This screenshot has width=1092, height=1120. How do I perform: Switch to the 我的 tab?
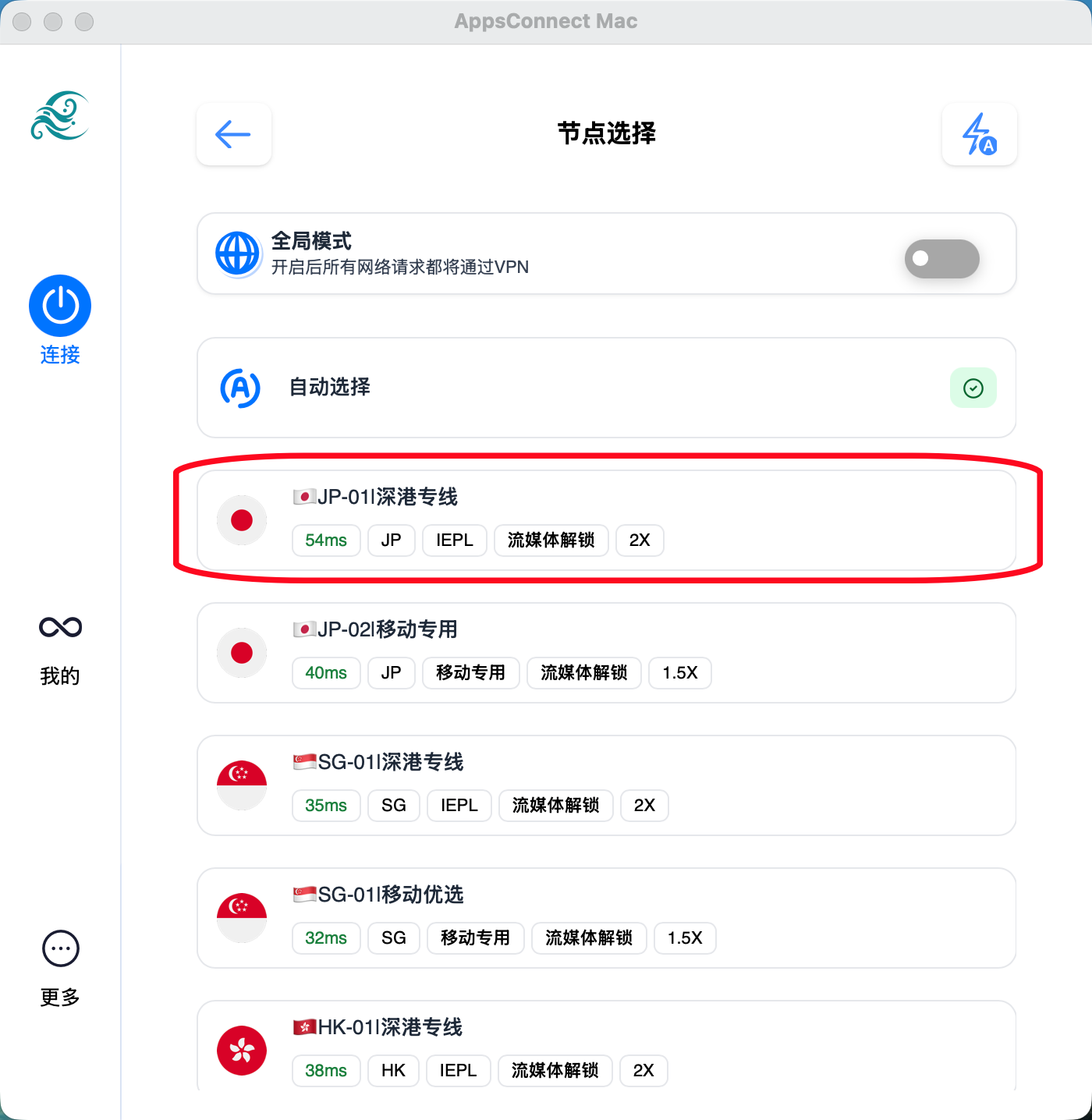(60, 649)
